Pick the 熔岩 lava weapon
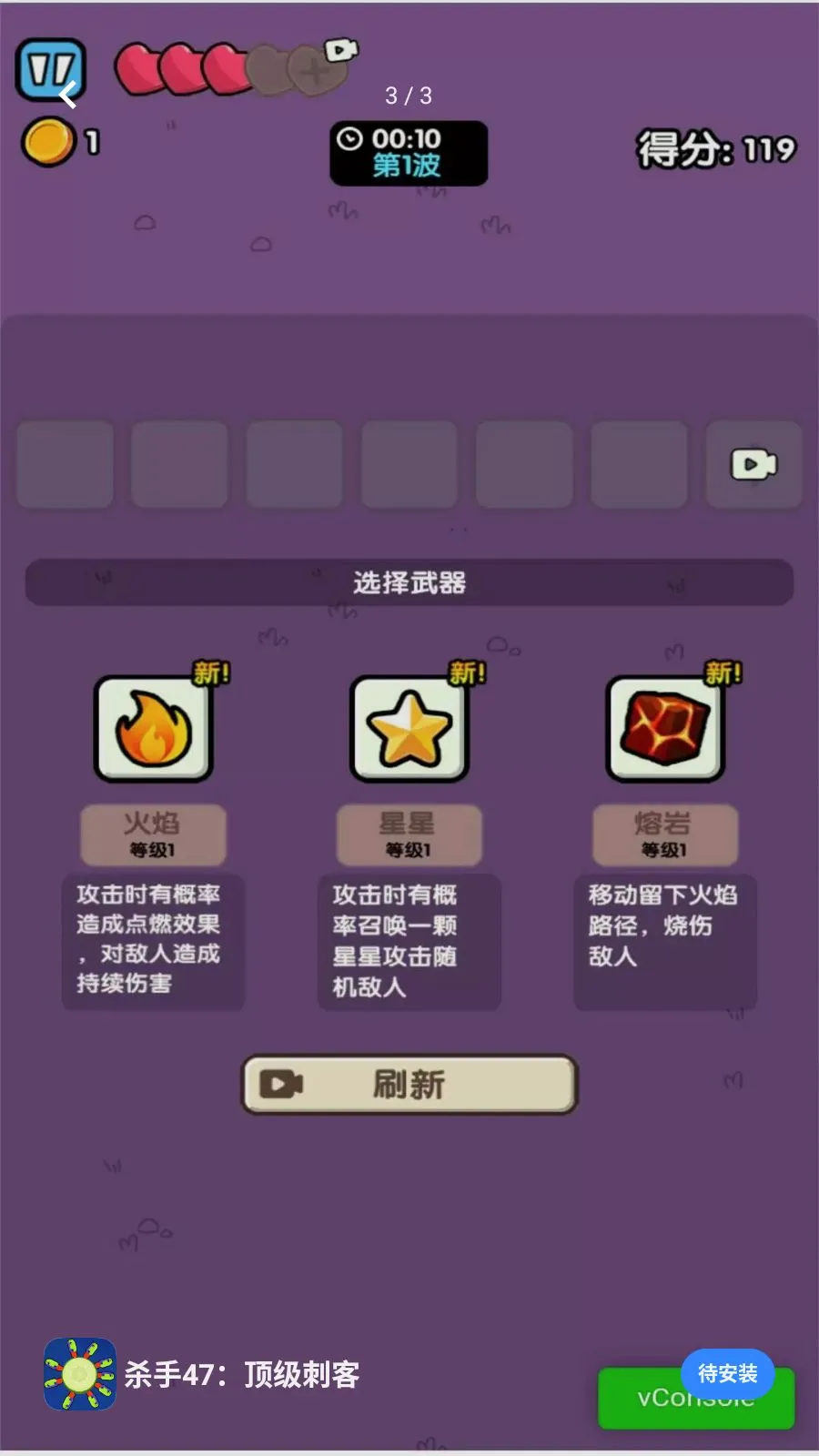The width and height of the screenshot is (819, 1456). [x=665, y=728]
